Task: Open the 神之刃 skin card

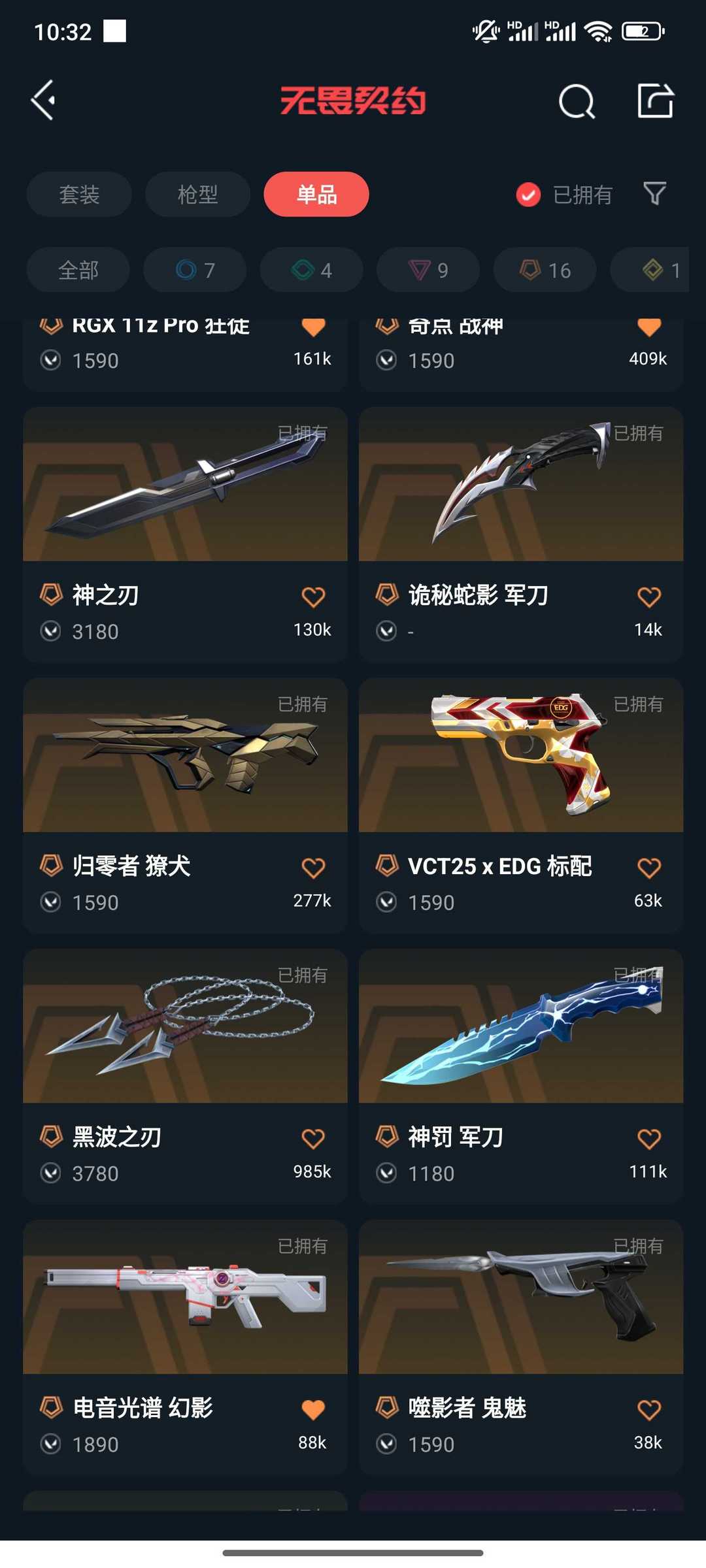Action: 185,534
